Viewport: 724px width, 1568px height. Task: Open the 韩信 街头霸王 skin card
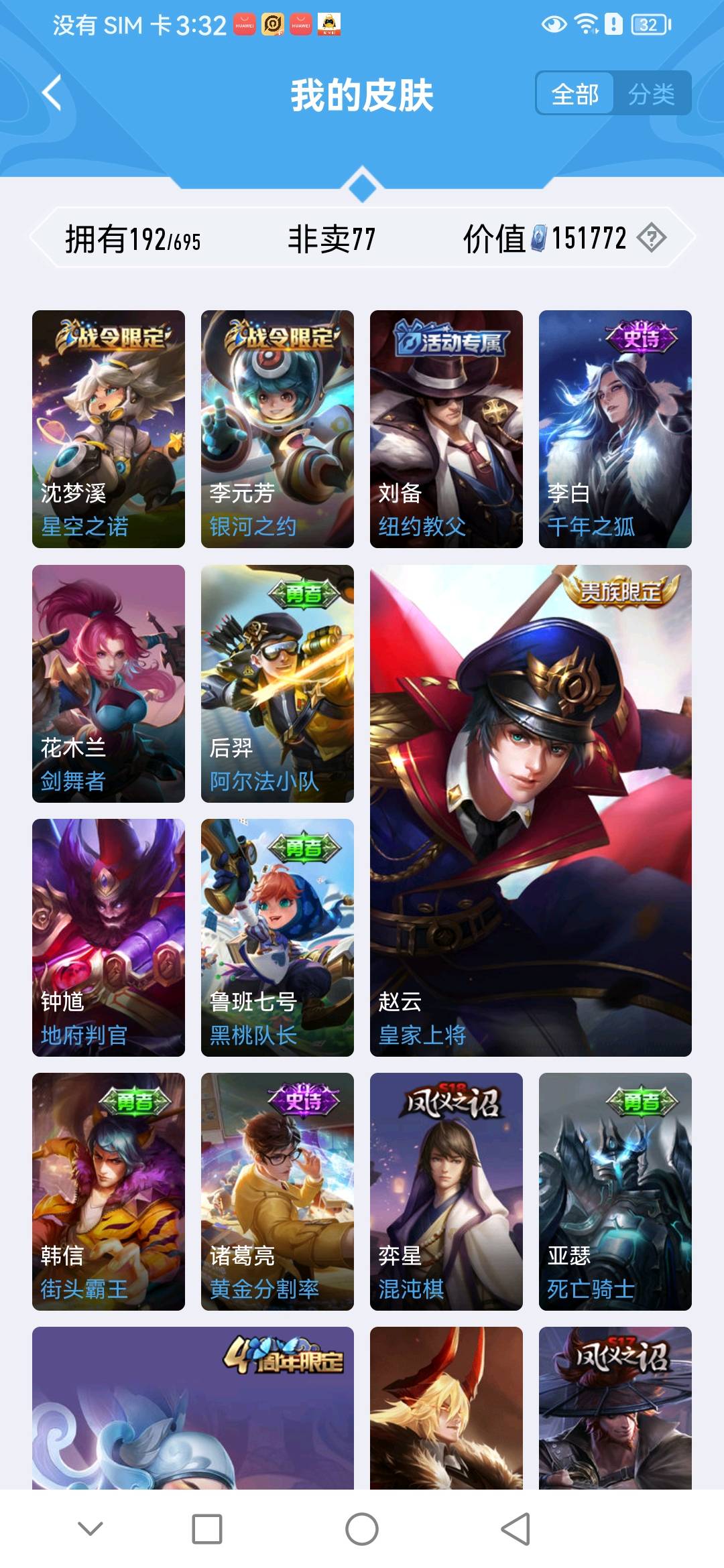pos(109,1191)
